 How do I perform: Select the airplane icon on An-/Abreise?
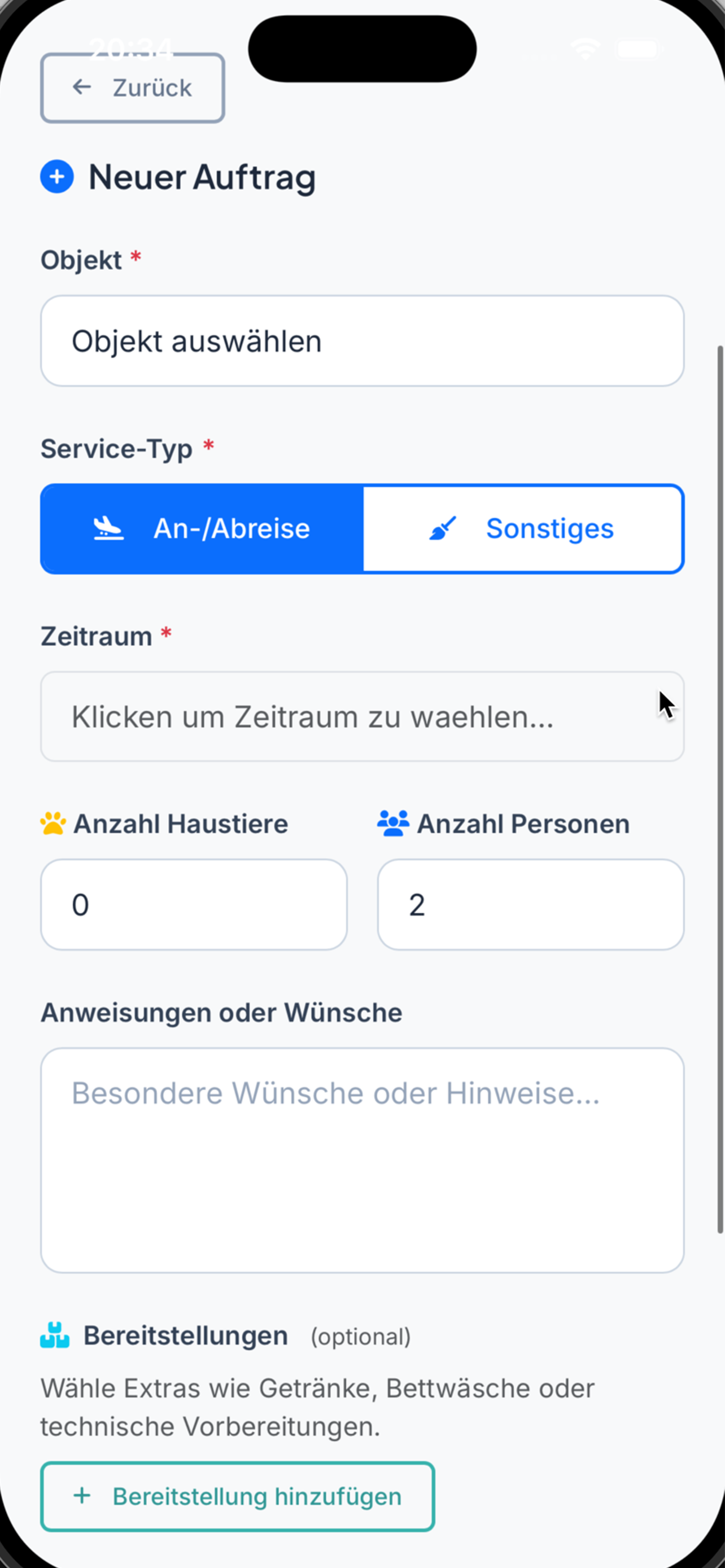coord(110,528)
